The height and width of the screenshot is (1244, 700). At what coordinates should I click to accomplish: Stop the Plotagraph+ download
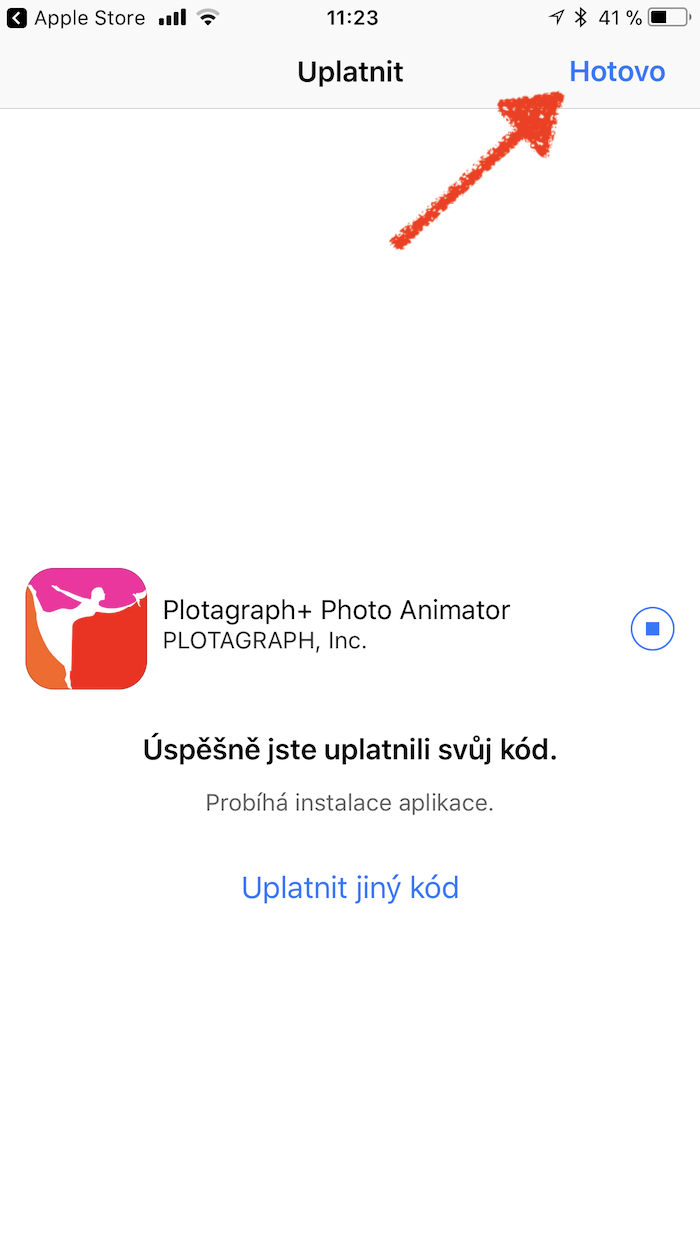click(x=652, y=629)
